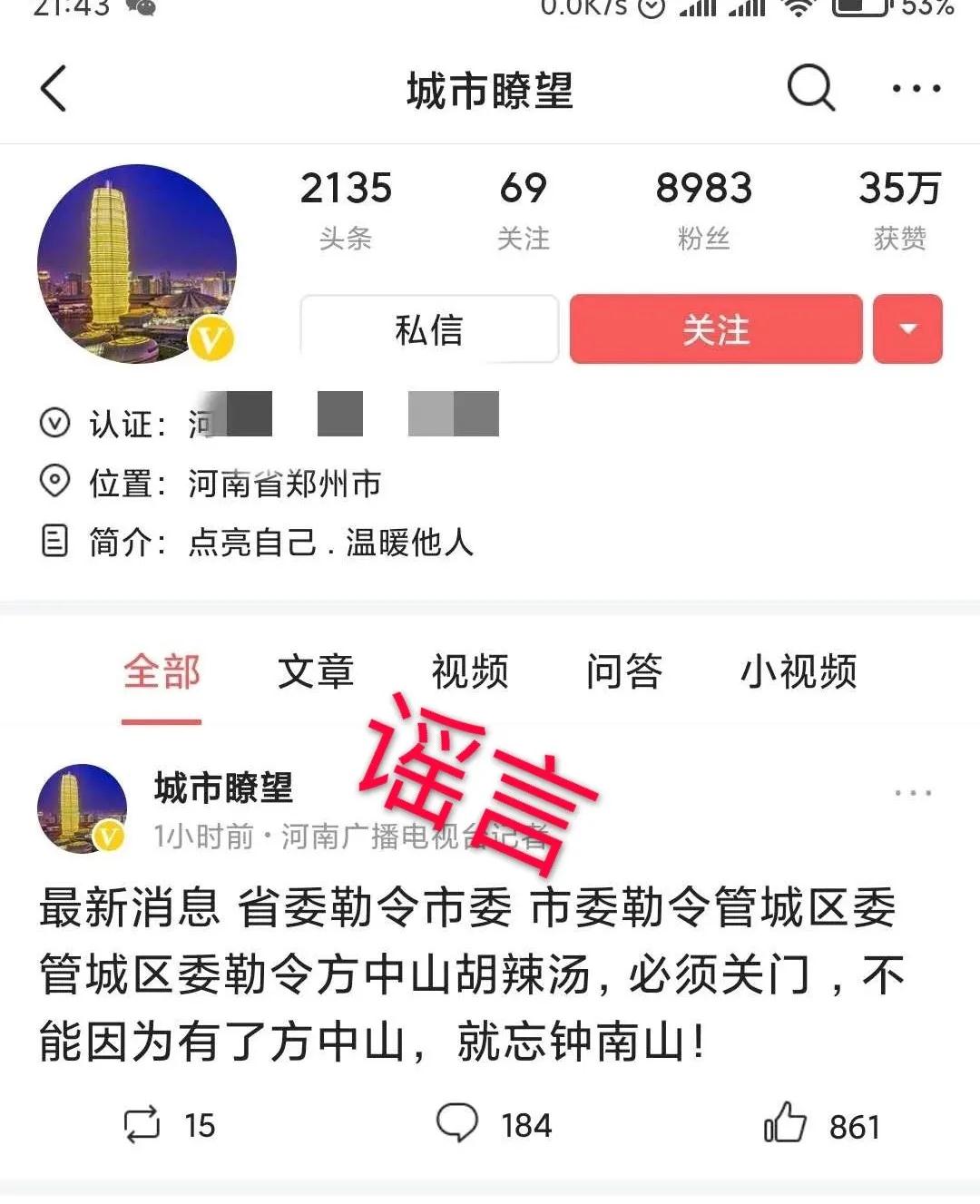
Task: Open the post about 方中山胡辣汤
Action: (470, 974)
